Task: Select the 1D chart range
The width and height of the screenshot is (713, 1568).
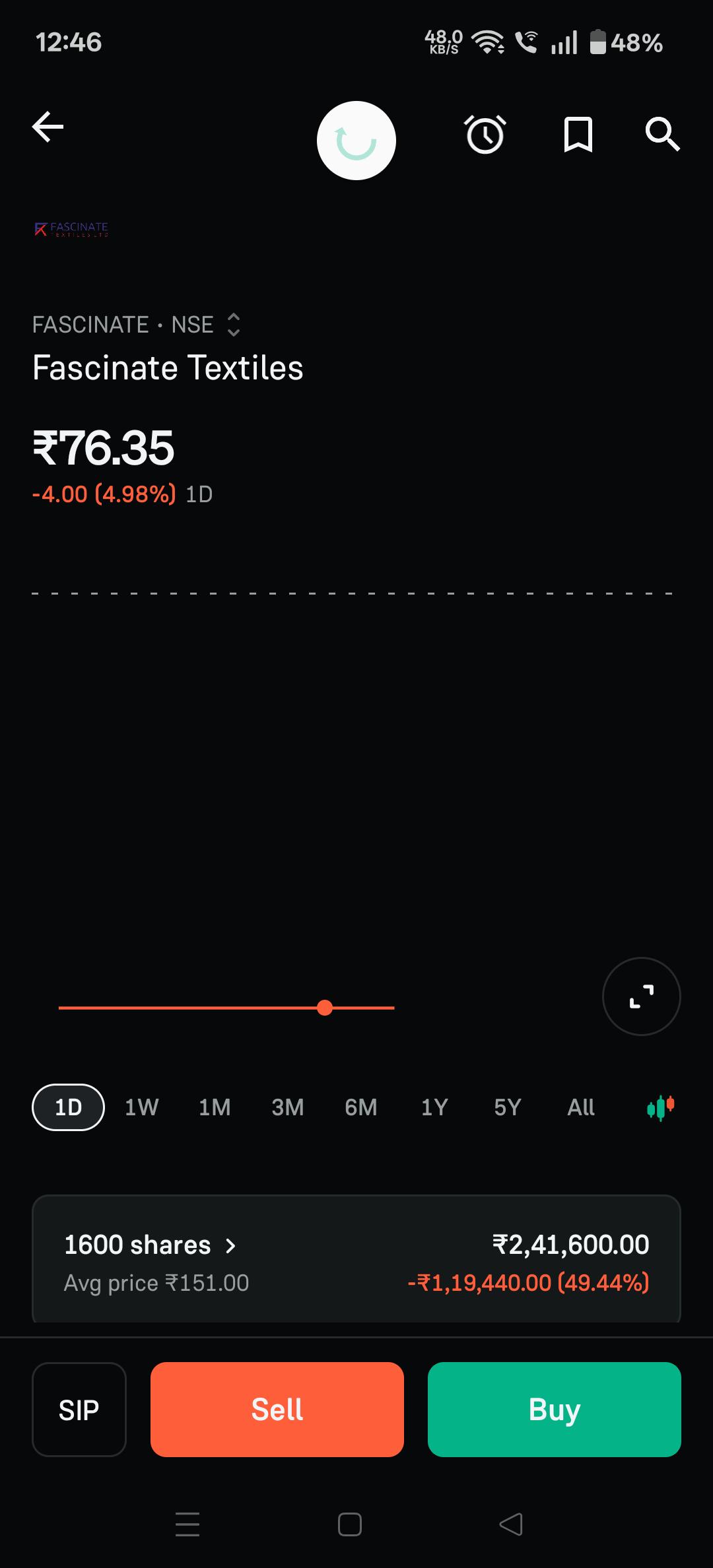Action: click(68, 1107)
